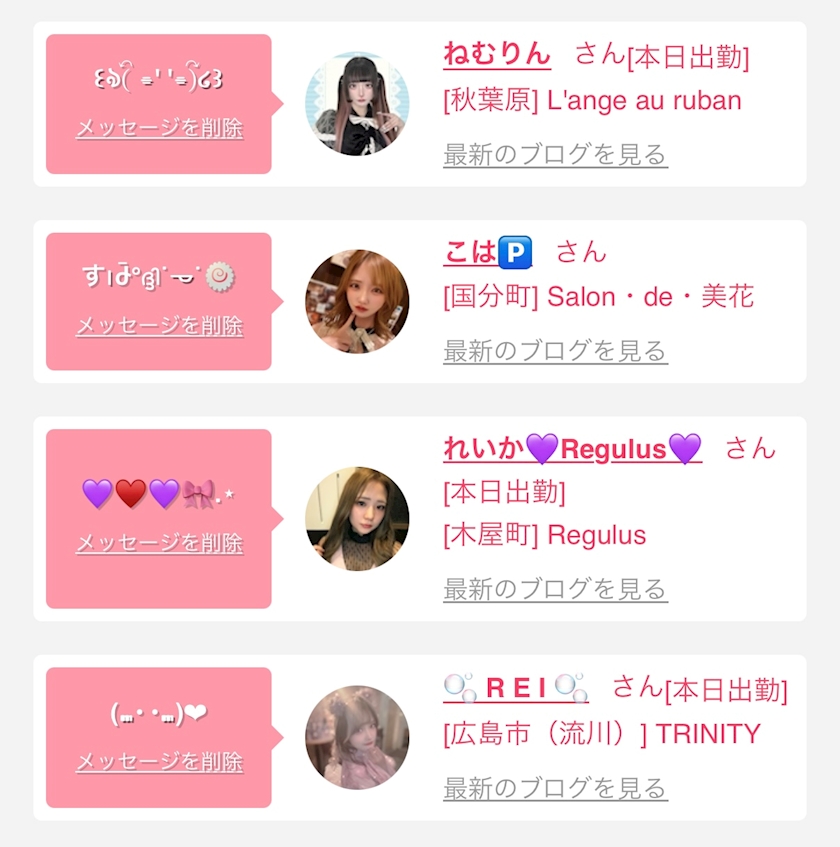Tap REI's profile photo

coord(357,737)
